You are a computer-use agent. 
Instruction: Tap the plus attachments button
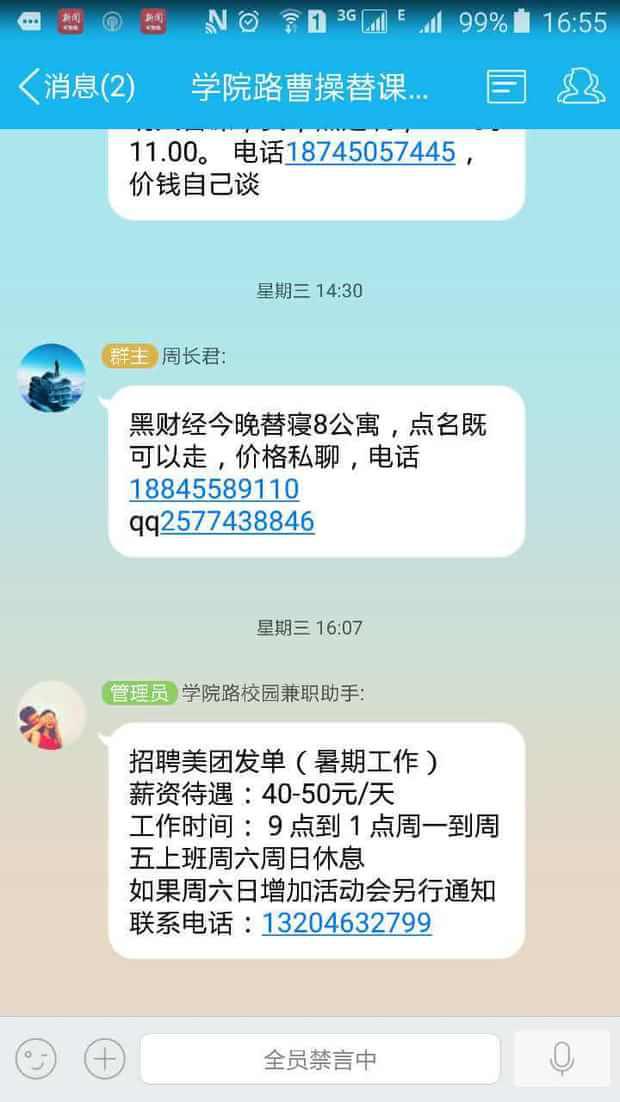coord(104,1058)
